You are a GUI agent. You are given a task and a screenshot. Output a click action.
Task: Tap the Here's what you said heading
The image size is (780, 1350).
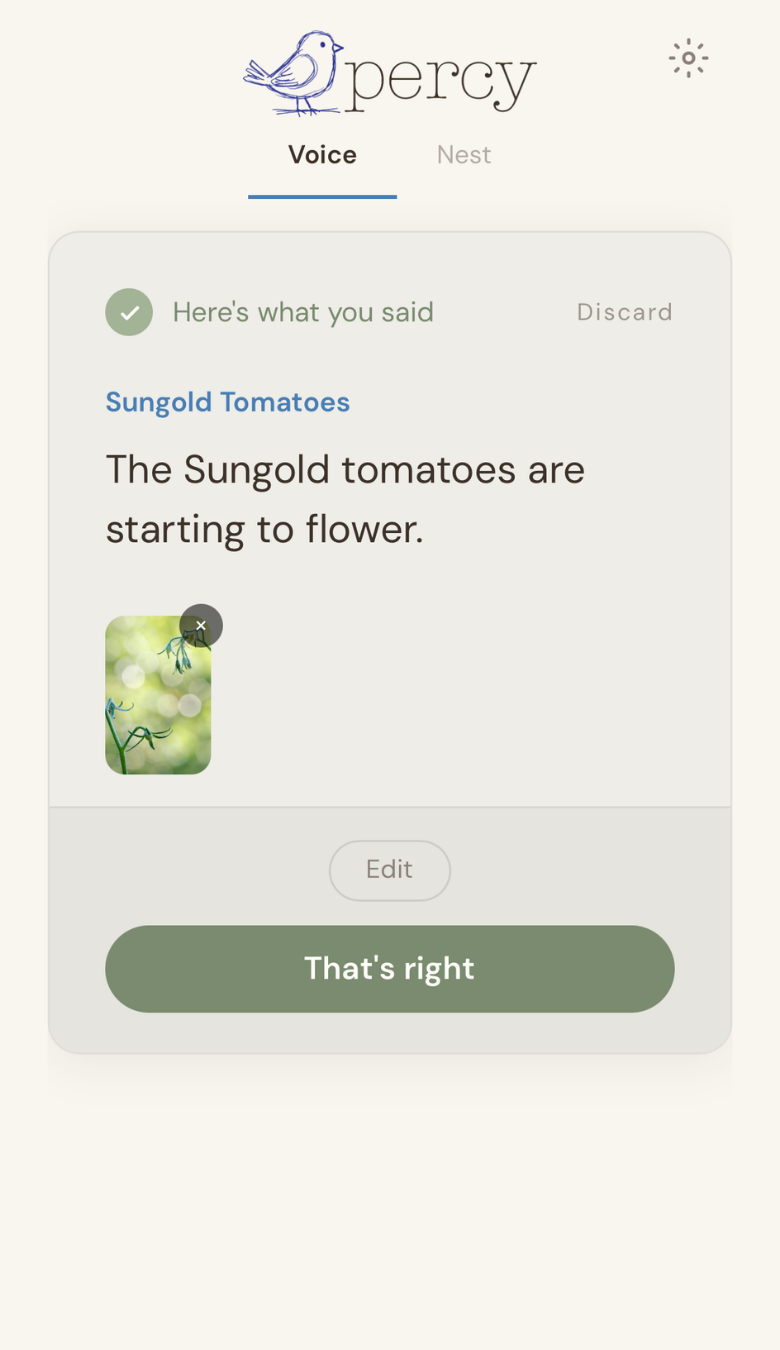303,312
